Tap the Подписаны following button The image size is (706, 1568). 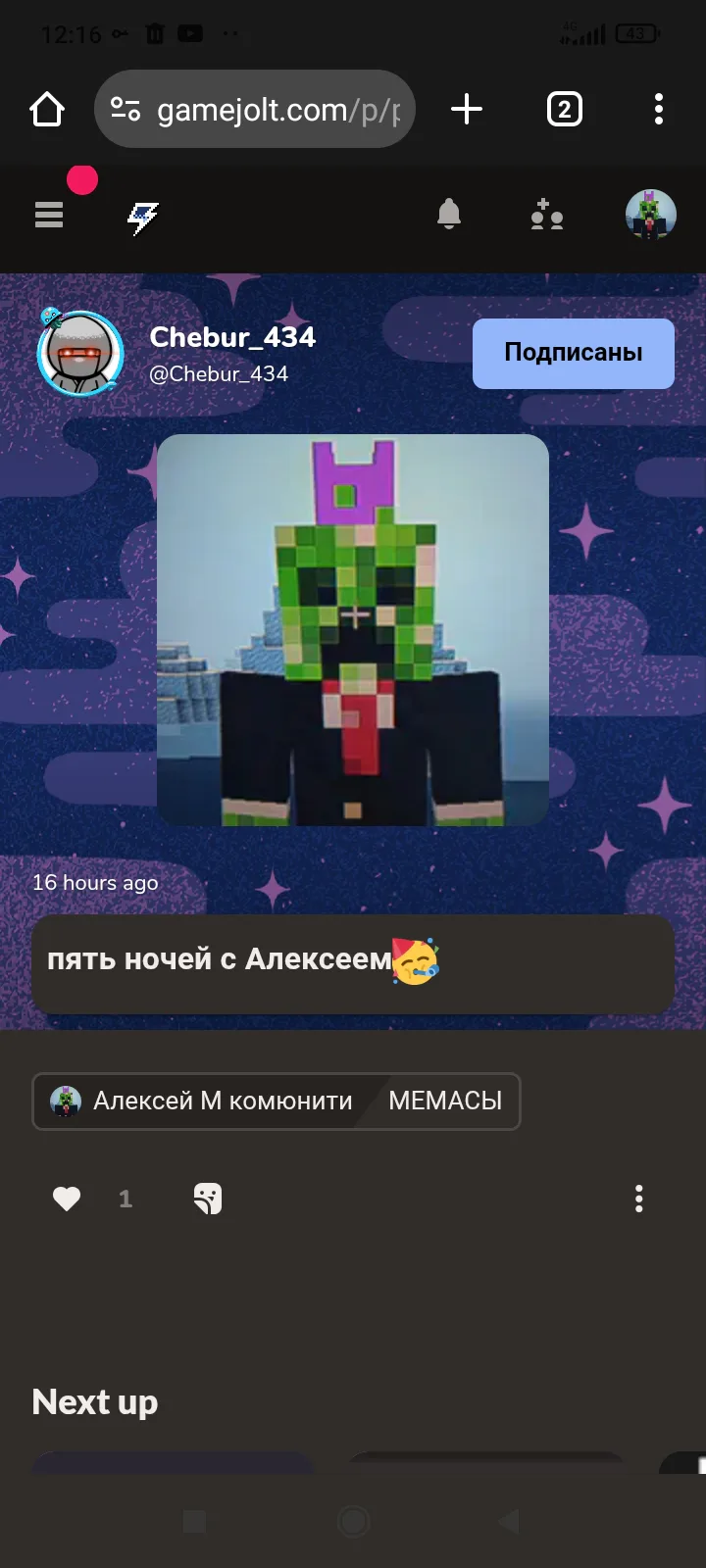point(574,354)
